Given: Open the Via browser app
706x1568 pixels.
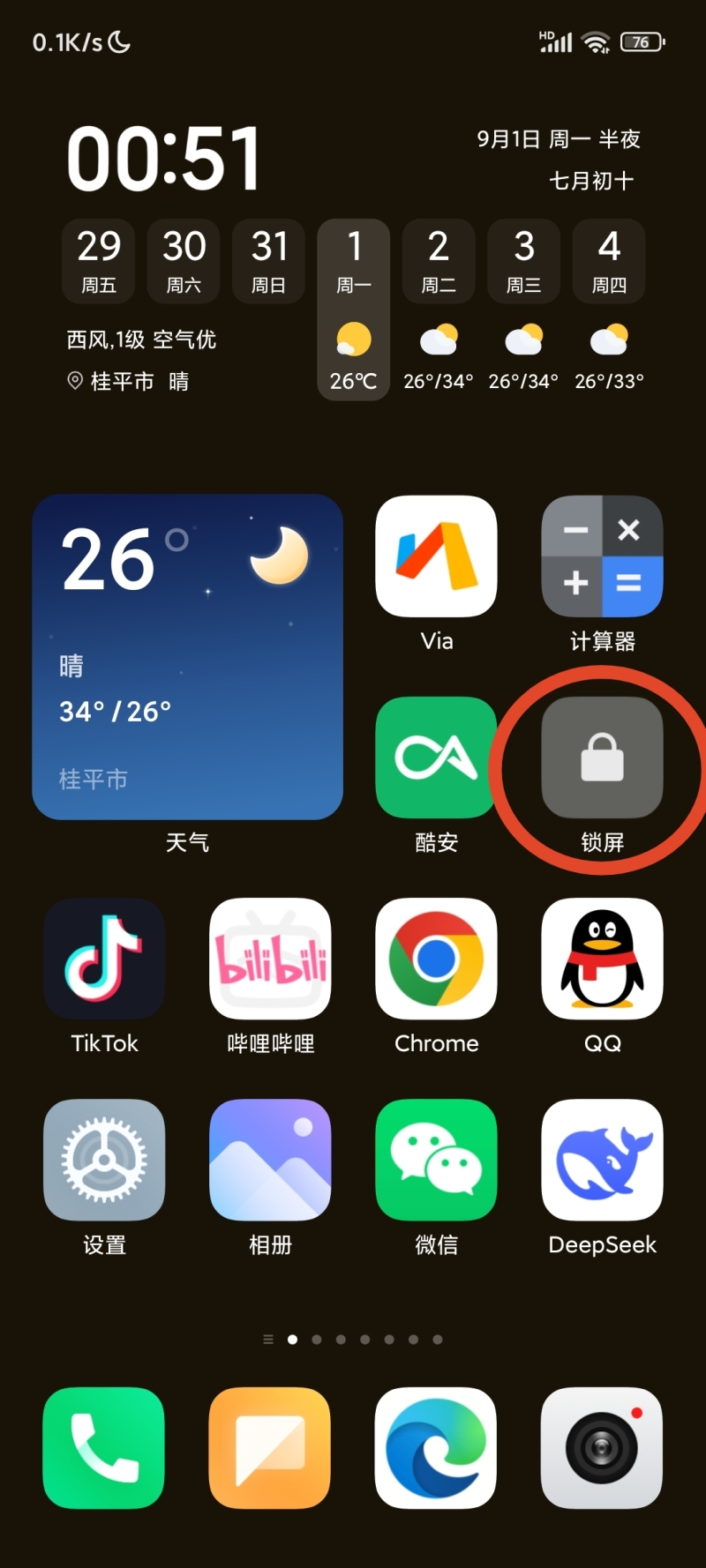Looking at the screenshot, I should (x=436, y=556).
